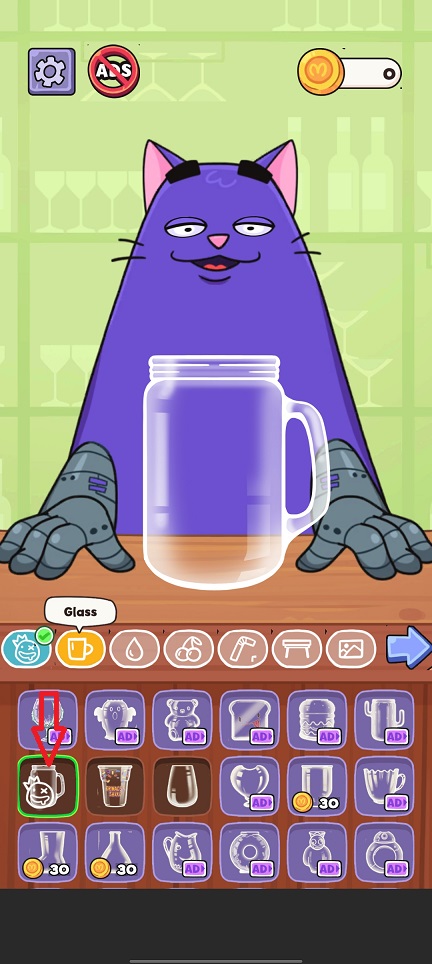Viewport: 432px width, 964px height.
Task: Open the settings gear
Action: [52, 72]
